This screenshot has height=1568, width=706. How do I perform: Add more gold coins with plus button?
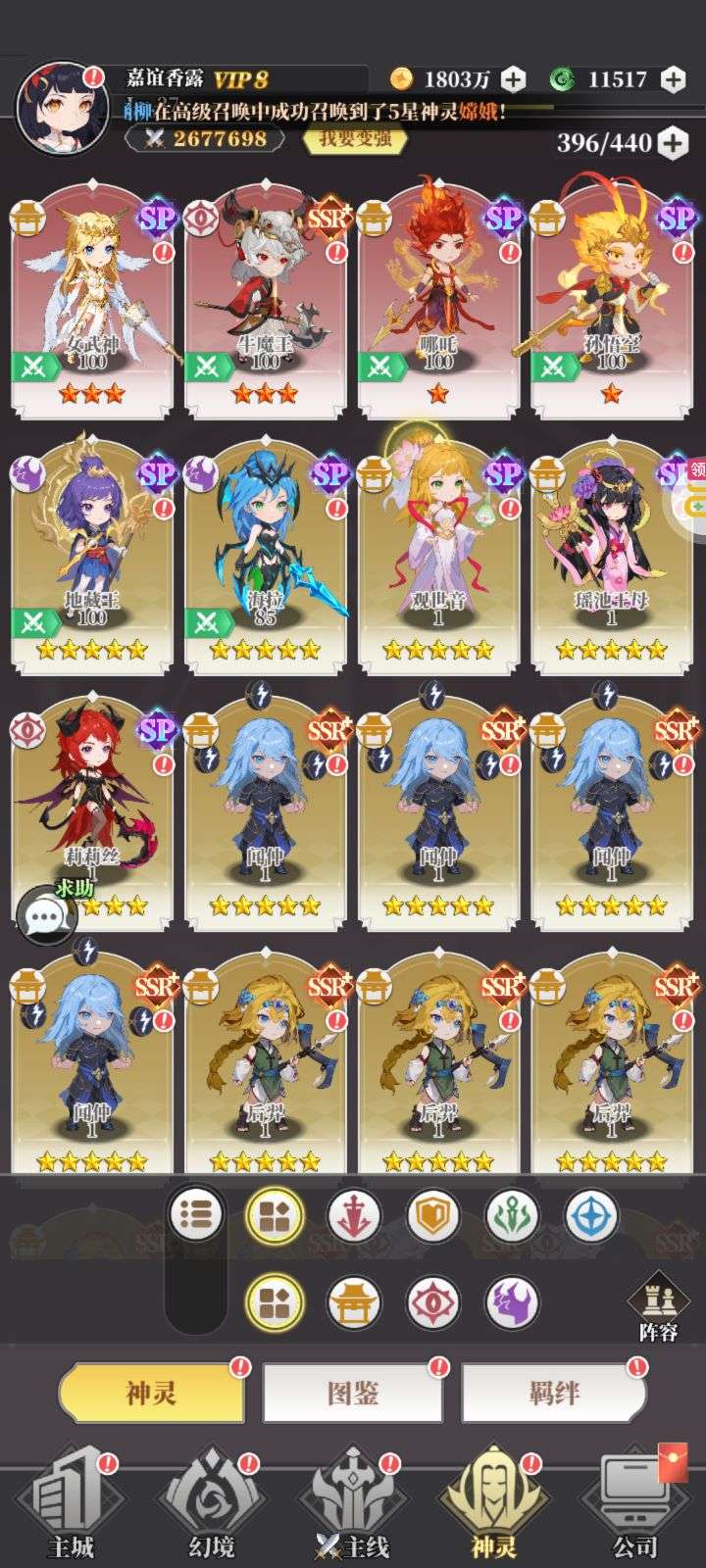tap(513, 79)
